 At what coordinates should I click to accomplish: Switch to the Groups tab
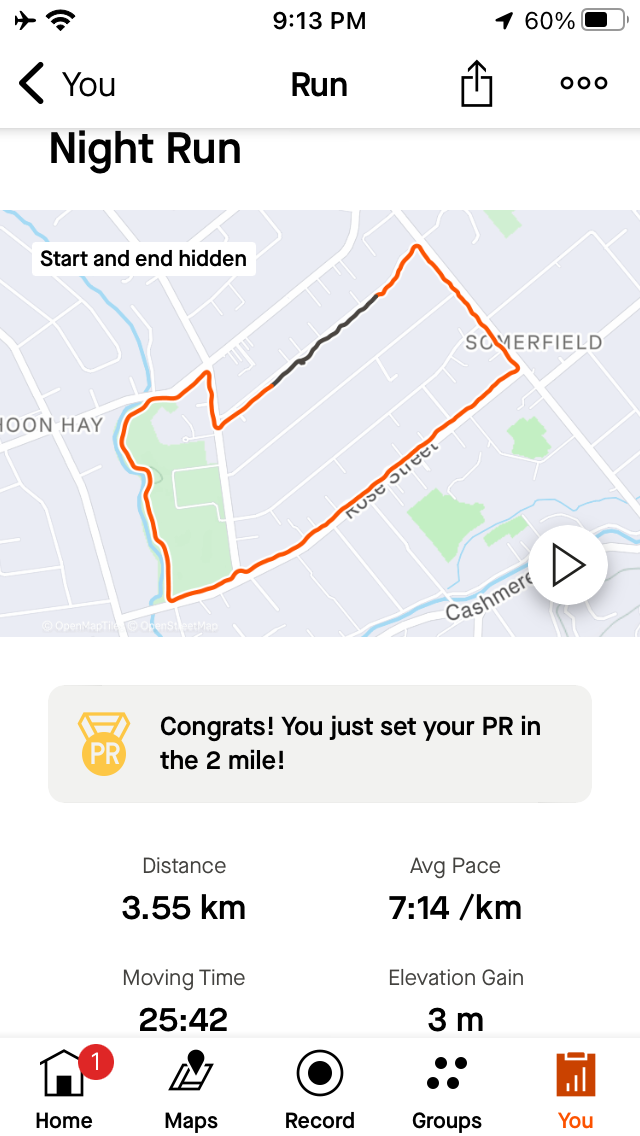[447, 1088]
